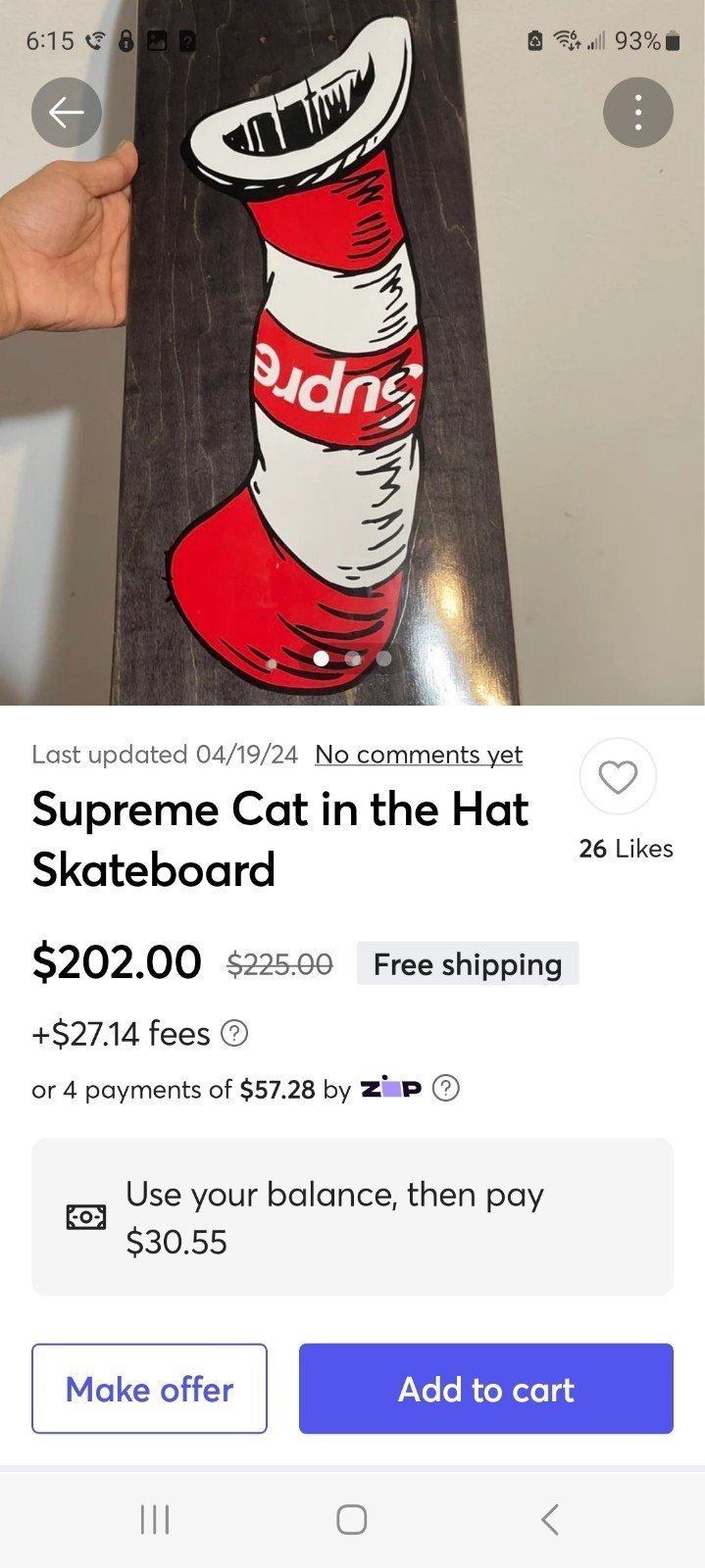Open the 'No comments yet' link
Screen dimensions: 705x1568
pyautogui.click(x=419, y=755)
